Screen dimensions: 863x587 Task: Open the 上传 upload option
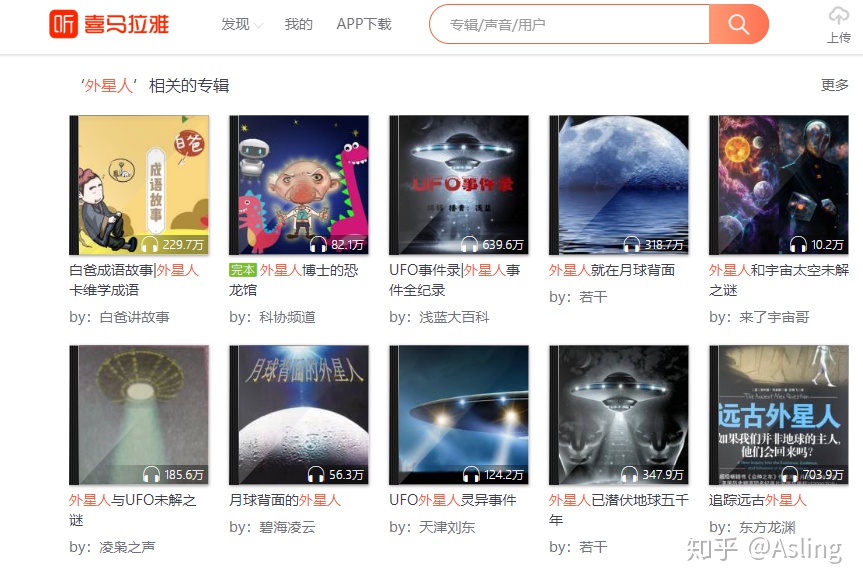(838, 25)
